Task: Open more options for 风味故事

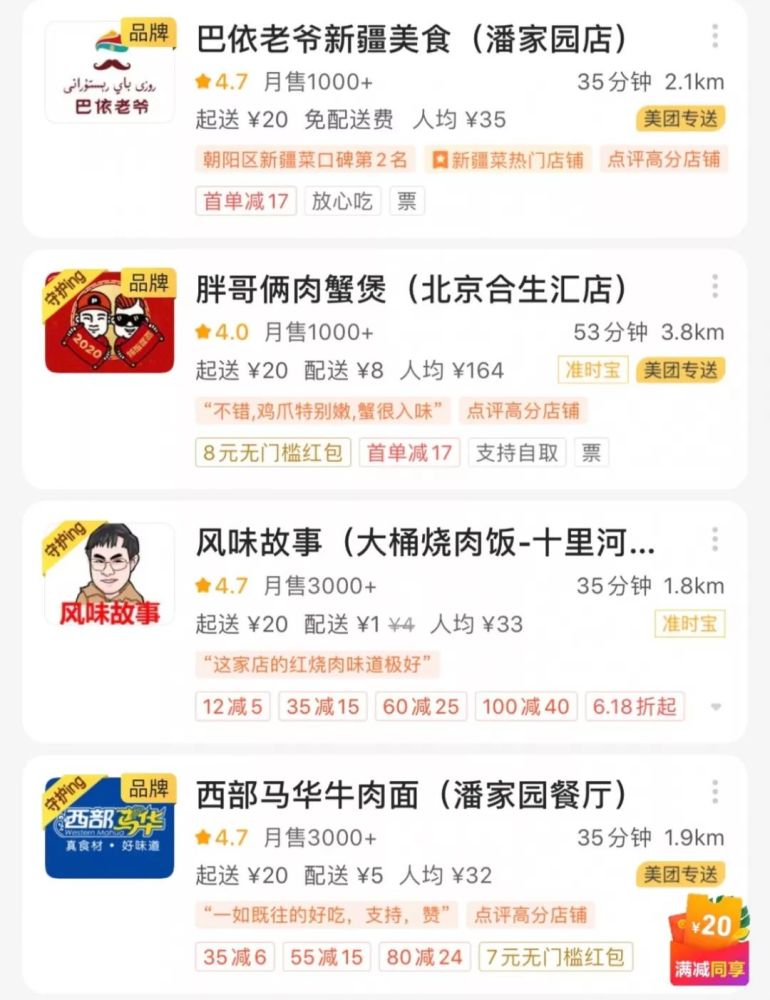Action: [714, 541]
